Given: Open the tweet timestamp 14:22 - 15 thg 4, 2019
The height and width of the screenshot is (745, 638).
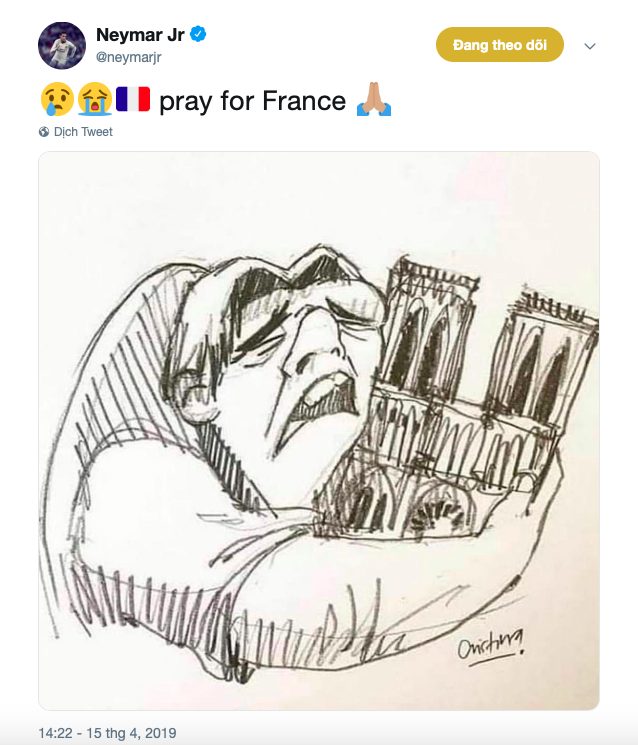Looking at the screenshot, I should [x=107, y=733].
